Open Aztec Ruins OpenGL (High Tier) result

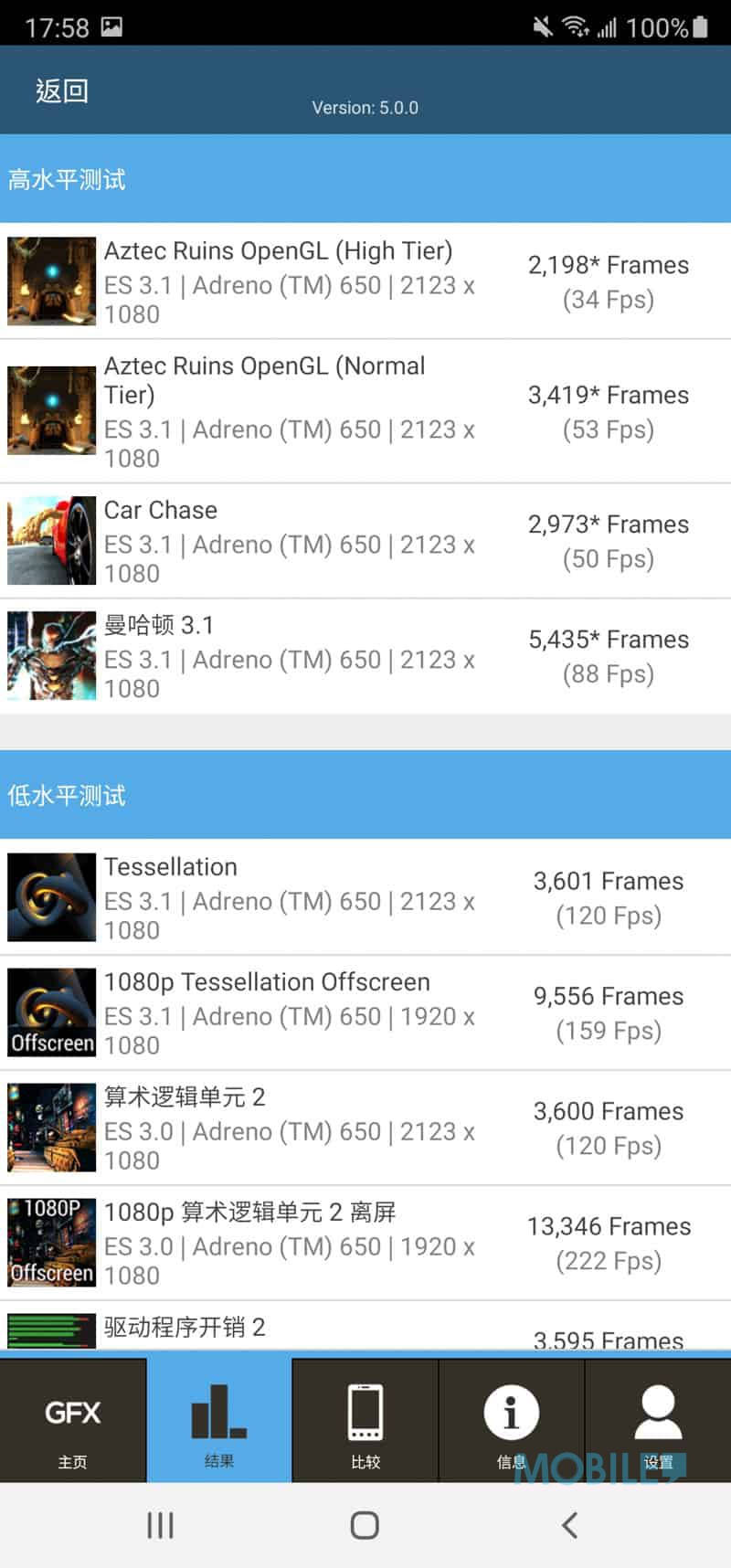pyautogui.click(x=365, y=281)
